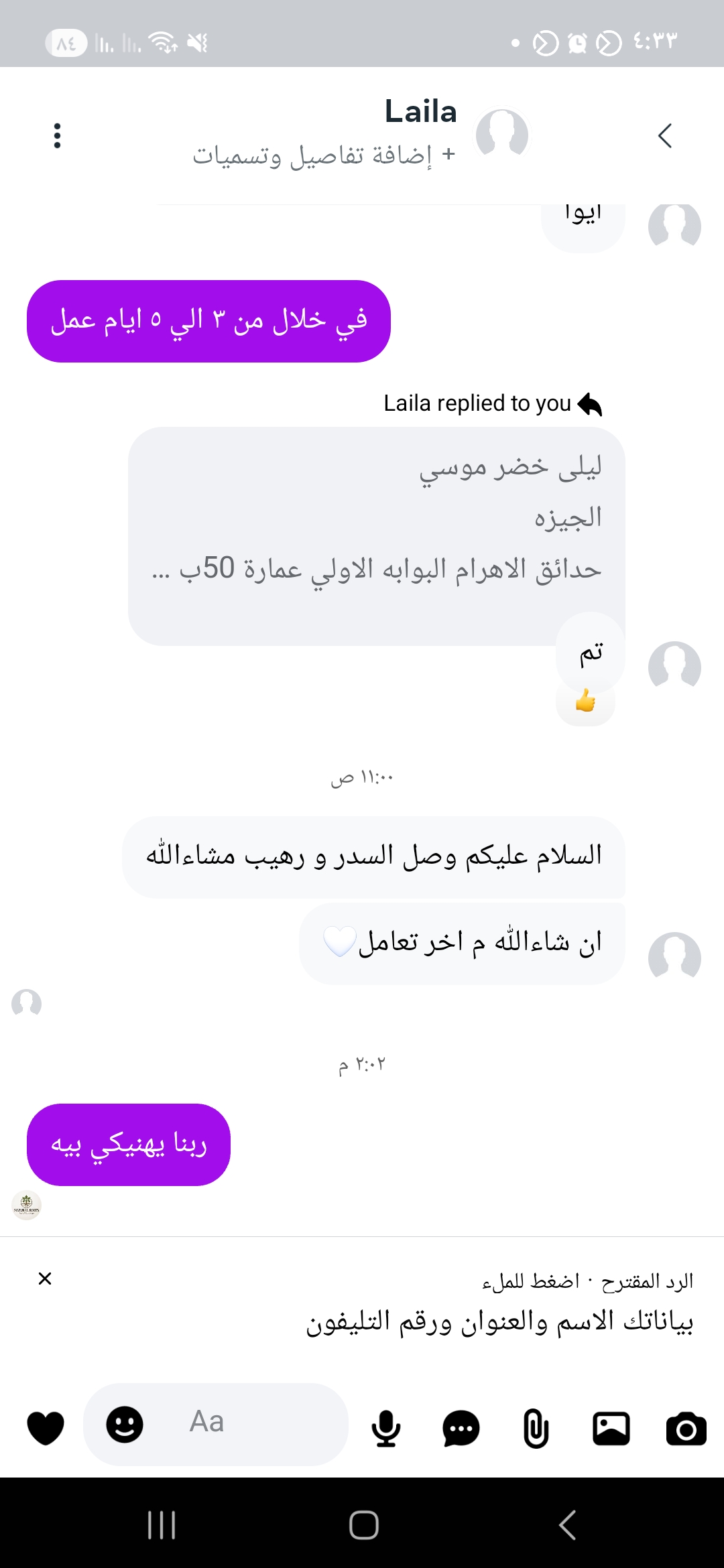Open saved replies speech bubble icon
The image size is (724, 1568).
click(461, 1427)
